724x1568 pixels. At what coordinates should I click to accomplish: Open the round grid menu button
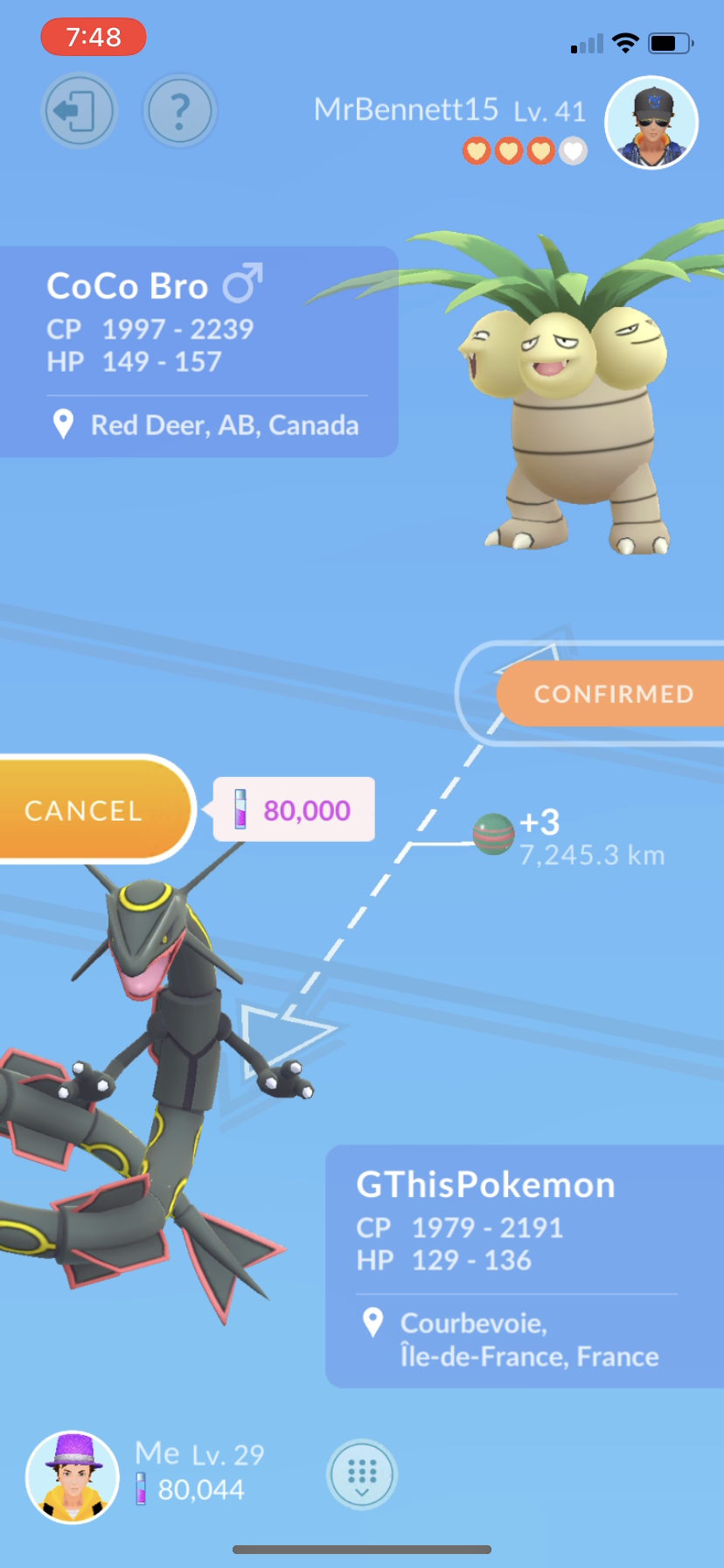click(x=362, y=1474)
